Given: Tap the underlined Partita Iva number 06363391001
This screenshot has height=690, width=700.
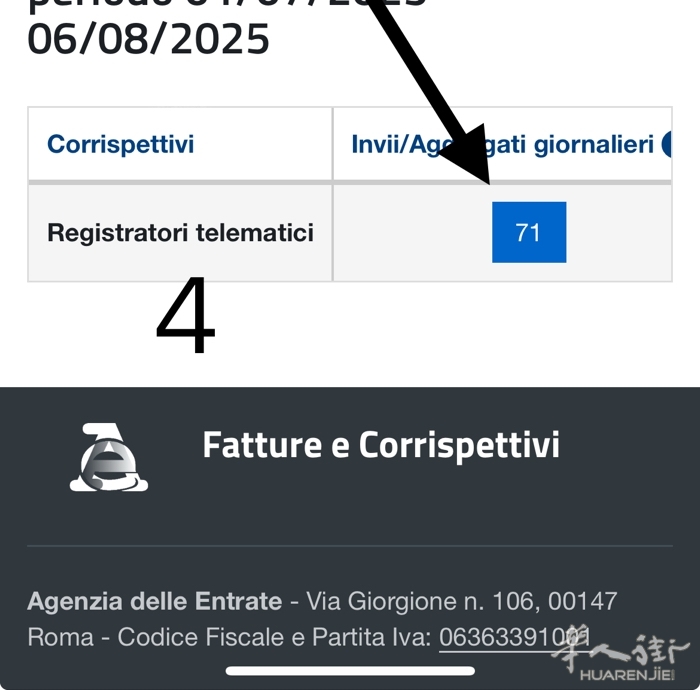Looking at the screenshot, I should (x=514, y=637).
